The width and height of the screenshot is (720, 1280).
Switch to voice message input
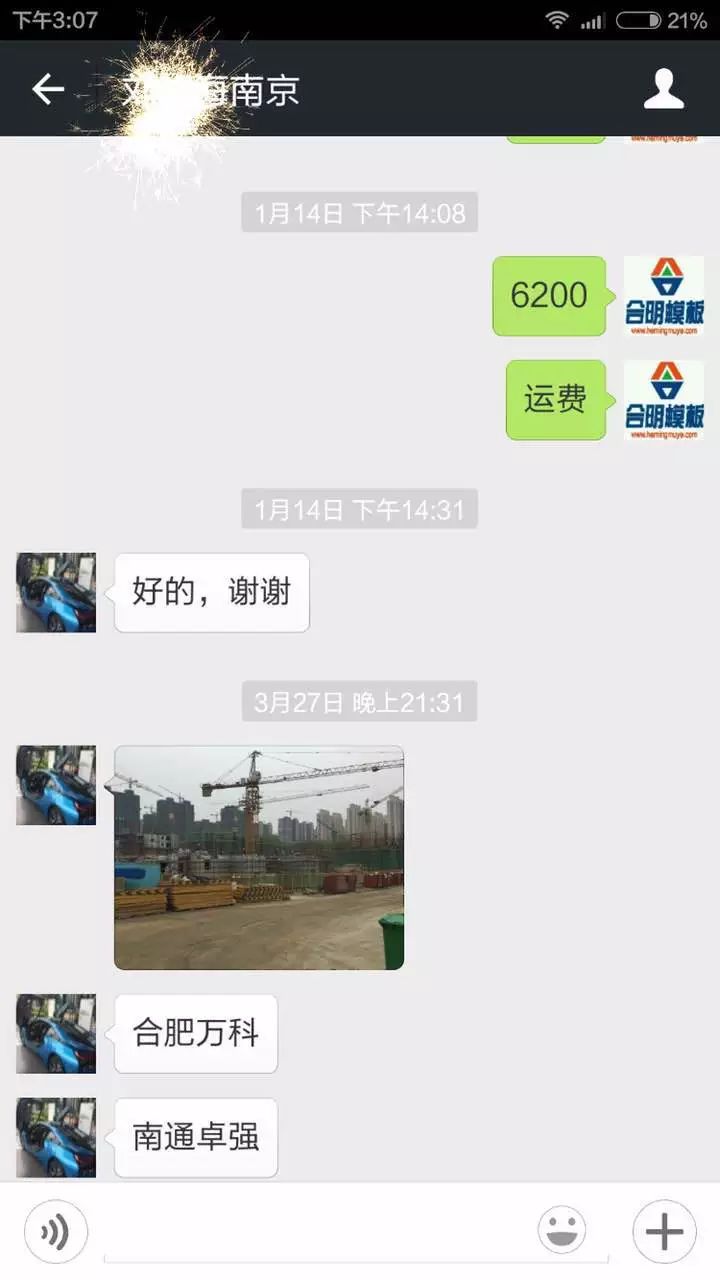(56, 1231)
